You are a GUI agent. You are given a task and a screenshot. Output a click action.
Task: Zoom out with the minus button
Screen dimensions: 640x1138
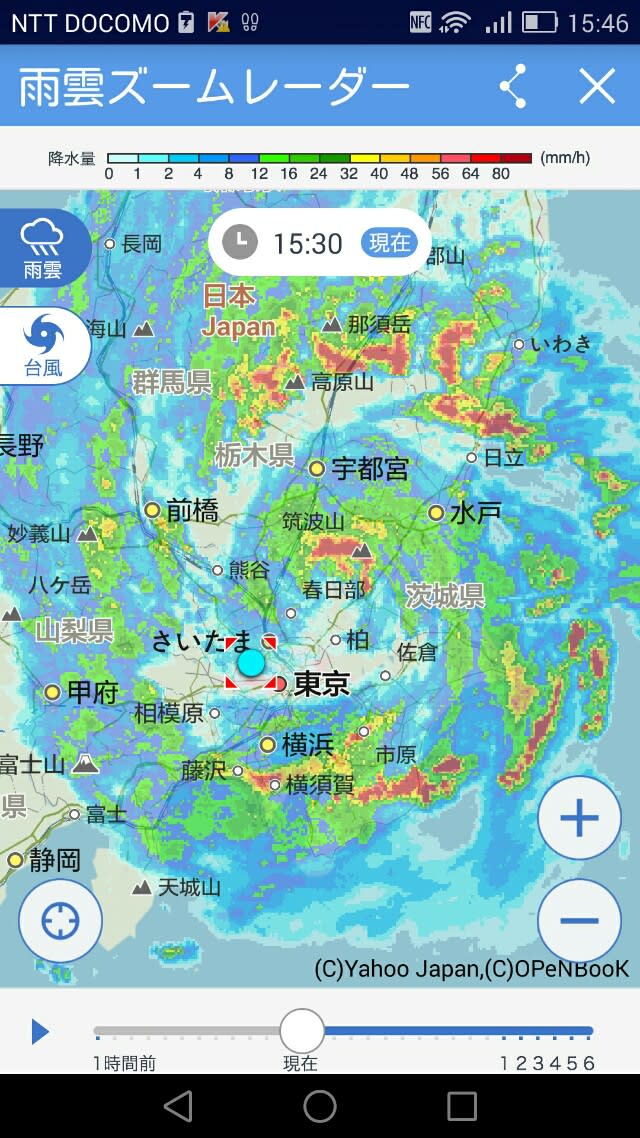[579, 921]
